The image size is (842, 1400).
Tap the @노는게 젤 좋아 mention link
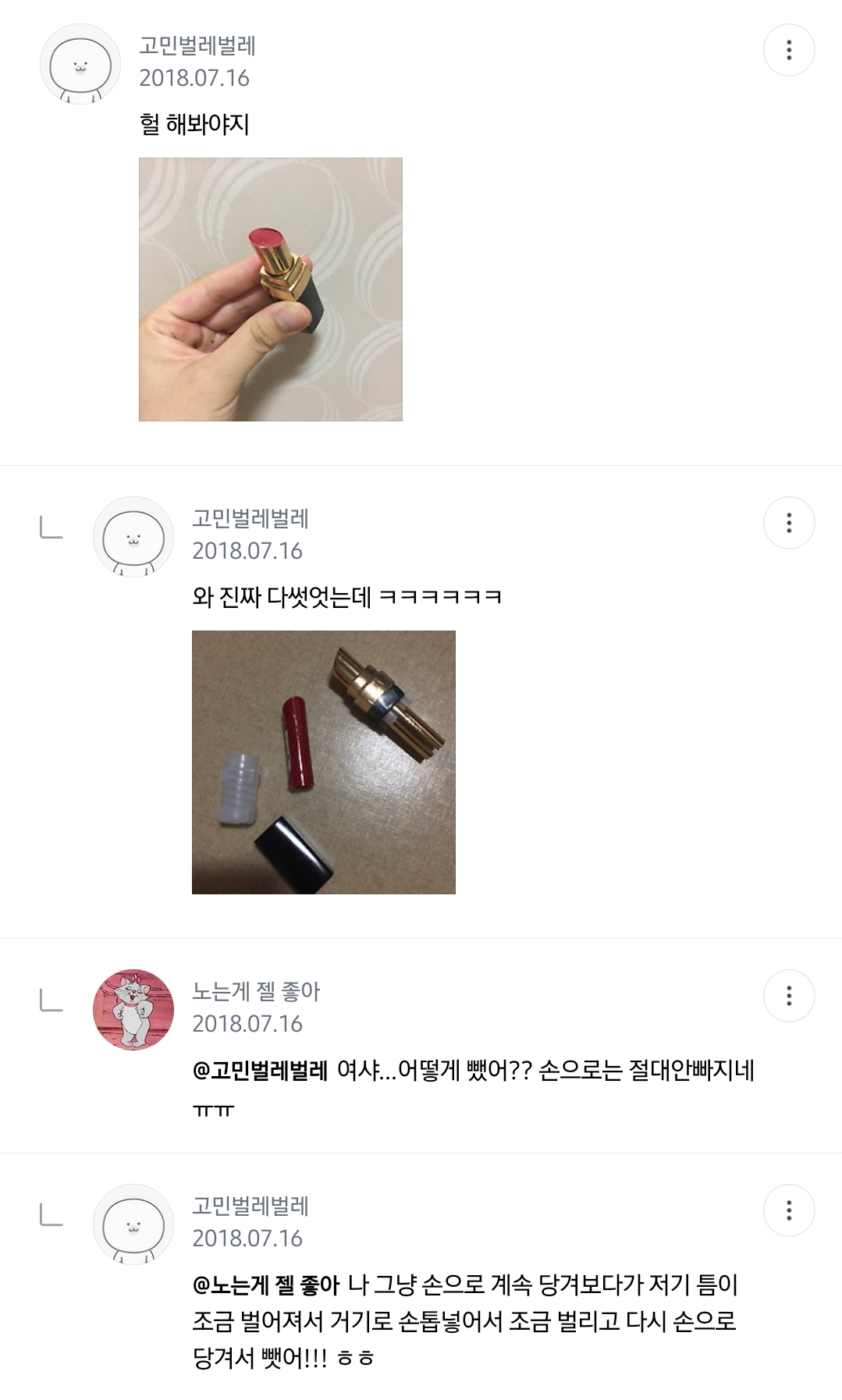pos(266,1285)
